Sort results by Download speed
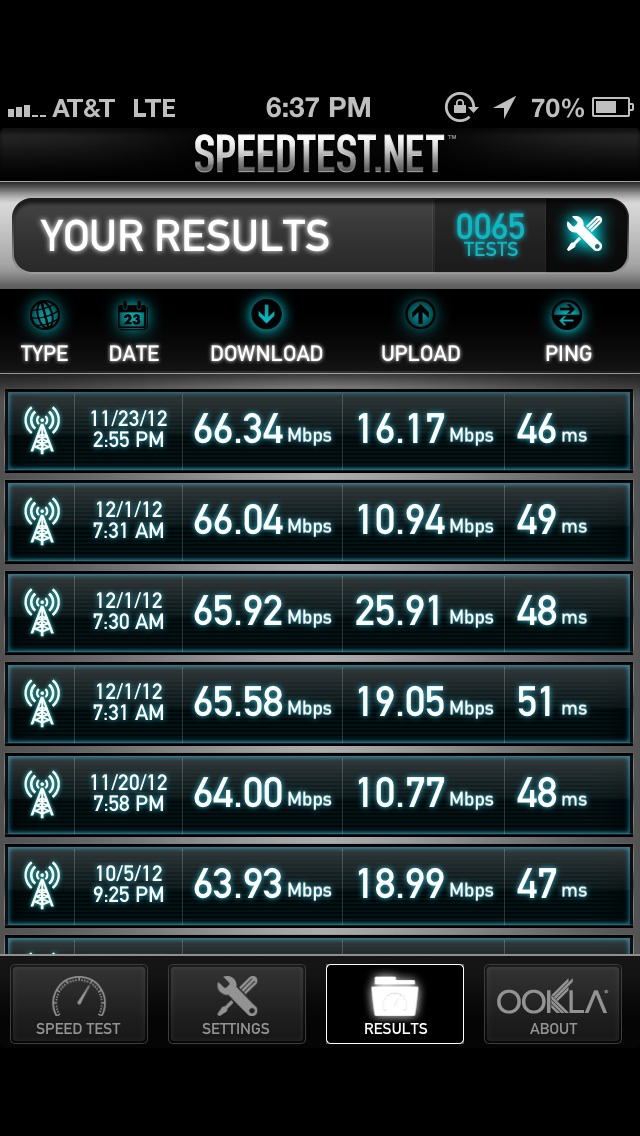Viewport: 640px width, 1136px height. (x=266, y=333)
